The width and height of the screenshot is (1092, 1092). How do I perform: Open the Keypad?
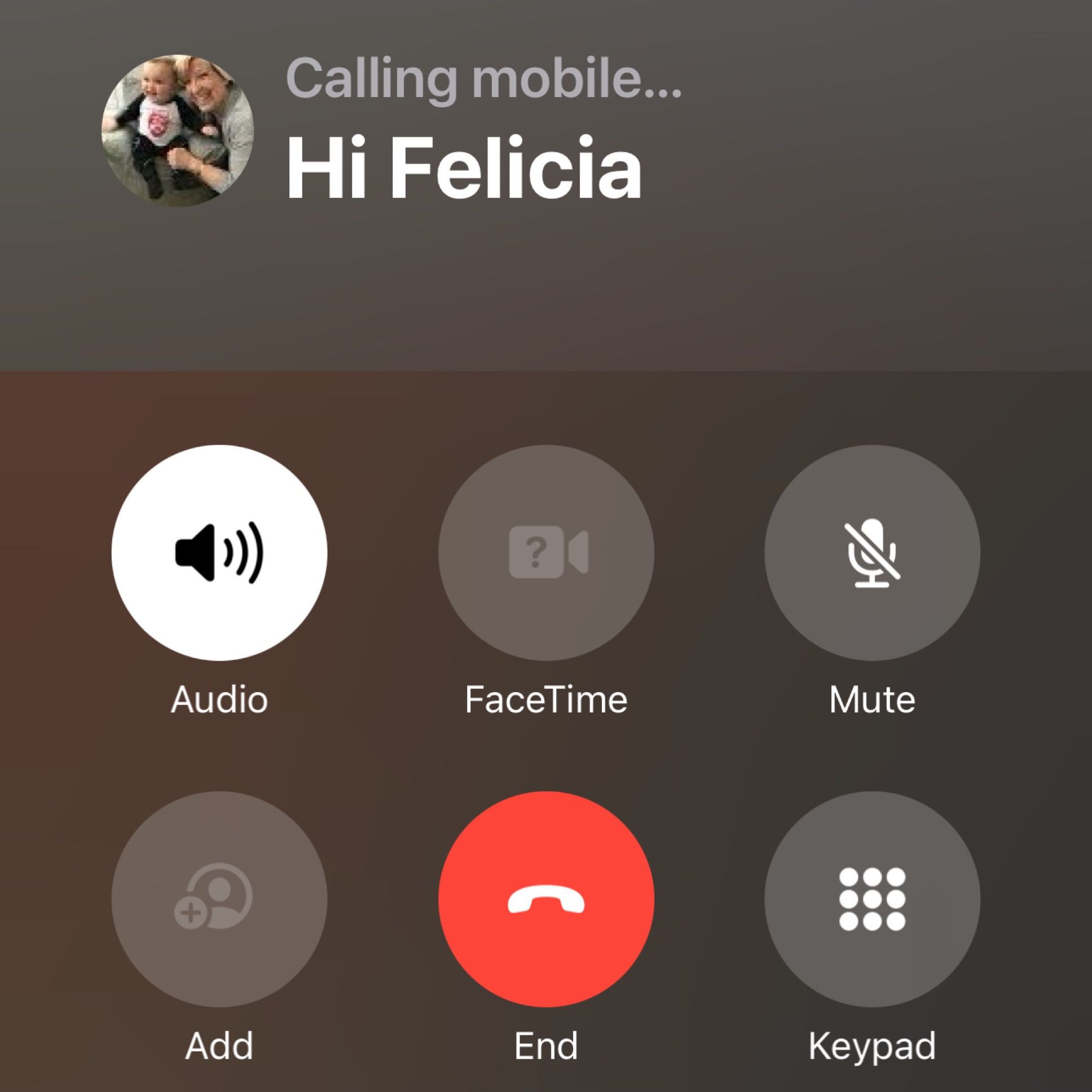[872, 899]
